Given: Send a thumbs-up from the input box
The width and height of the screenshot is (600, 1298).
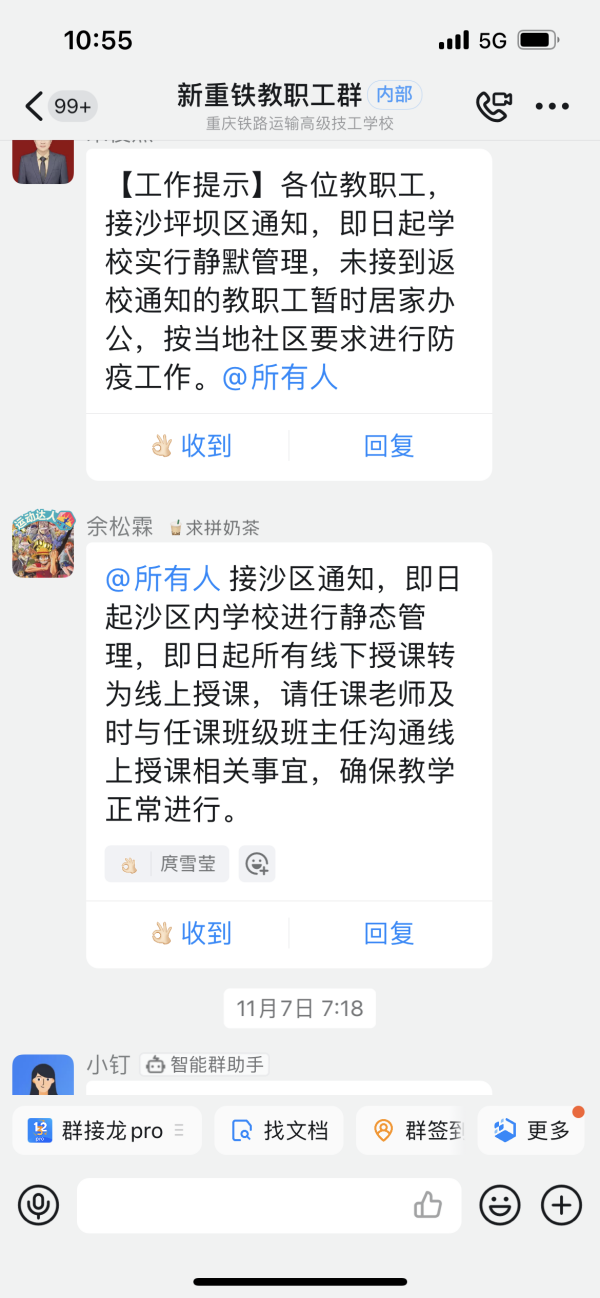Looking at the screenshot, I should pyautogui.click(x=428, y=1205).
